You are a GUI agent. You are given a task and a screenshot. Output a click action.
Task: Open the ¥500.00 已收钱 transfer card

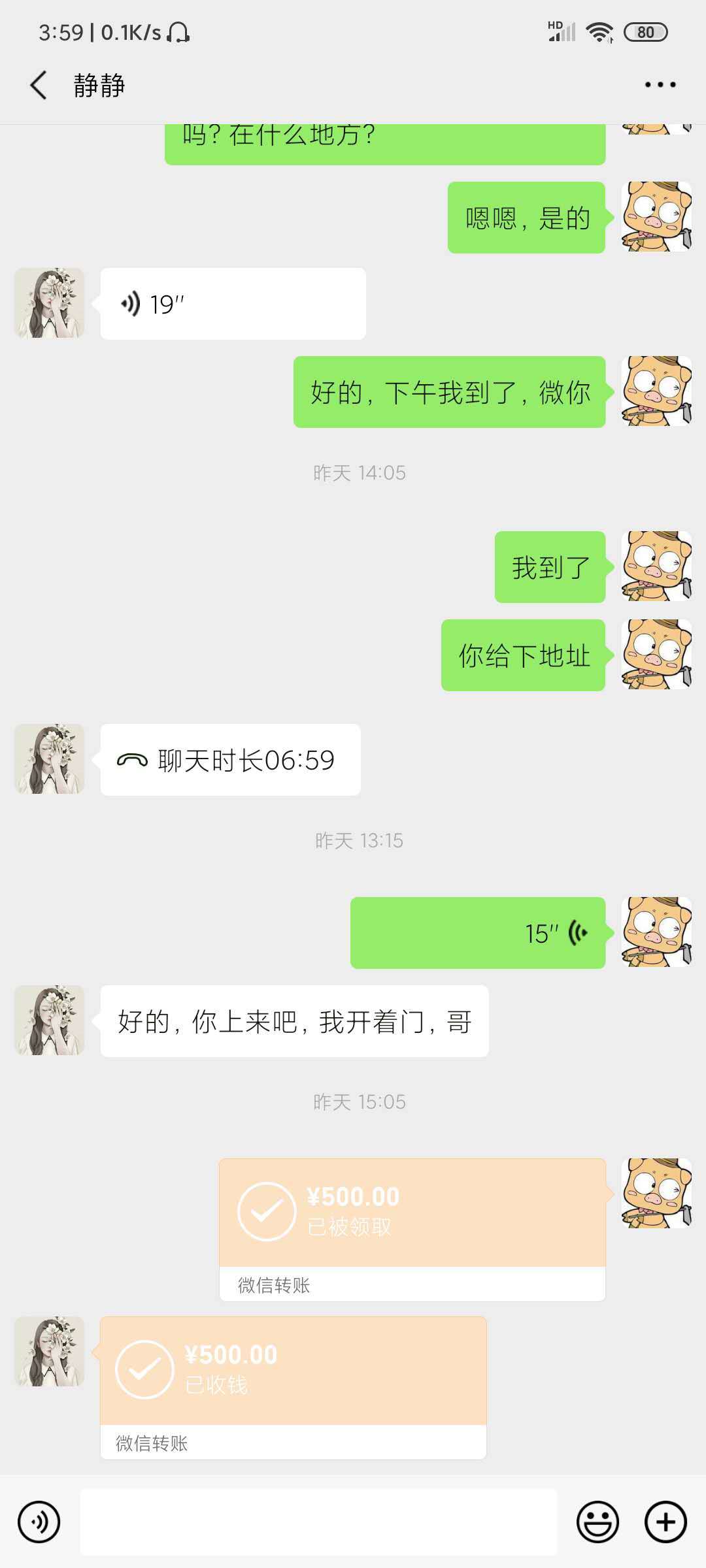(293, 1371)
